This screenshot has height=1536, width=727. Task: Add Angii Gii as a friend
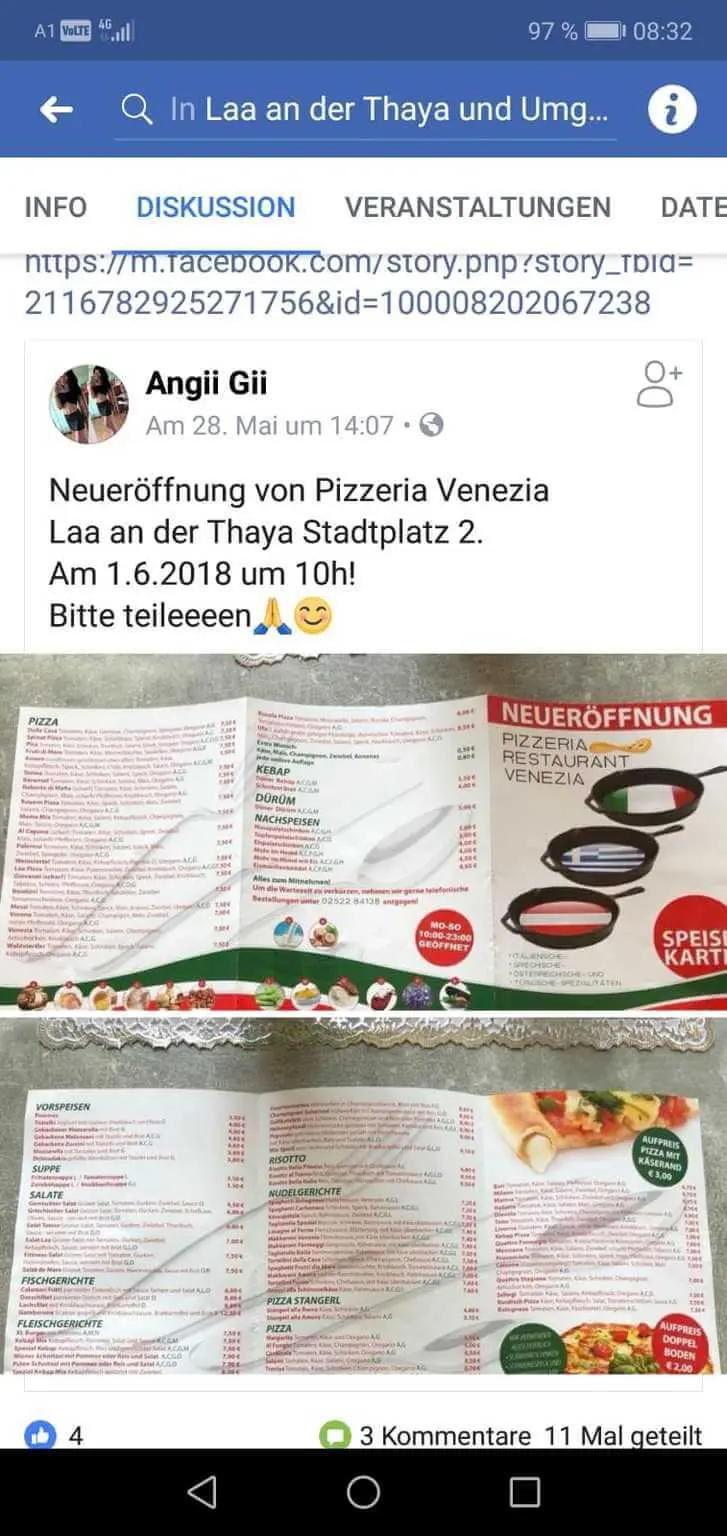[x=659, y=385]
